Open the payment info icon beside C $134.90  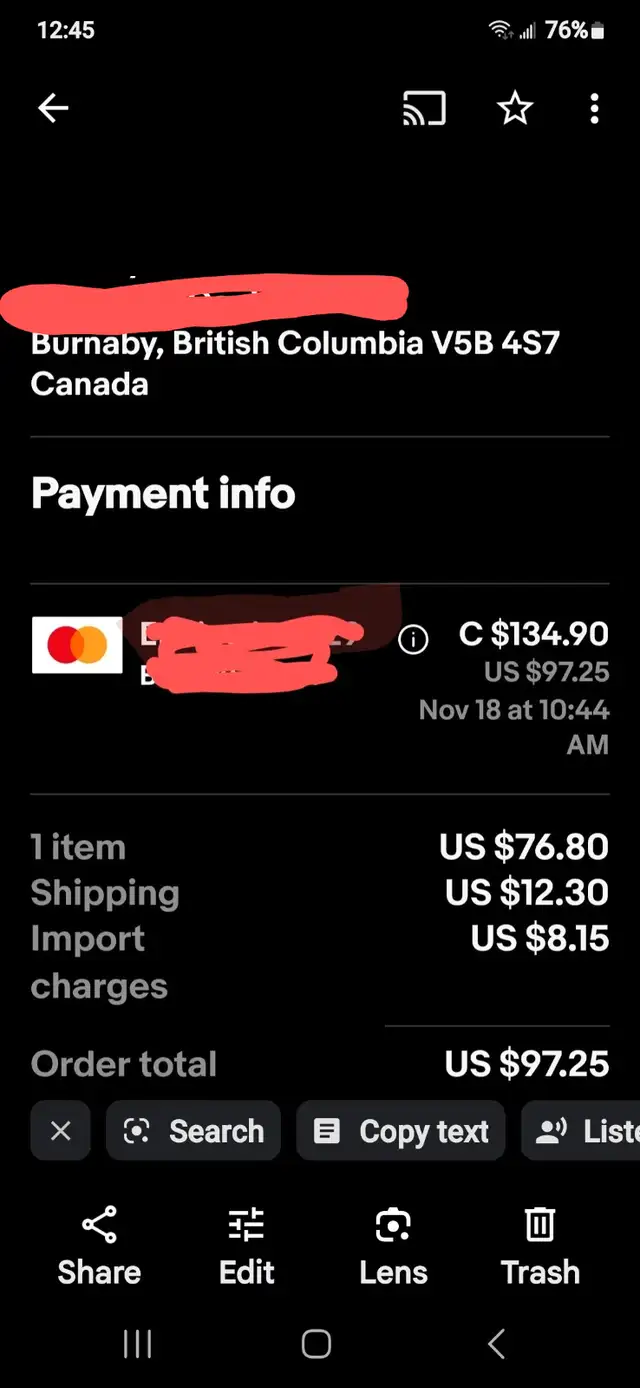click(x=413, y=639)
